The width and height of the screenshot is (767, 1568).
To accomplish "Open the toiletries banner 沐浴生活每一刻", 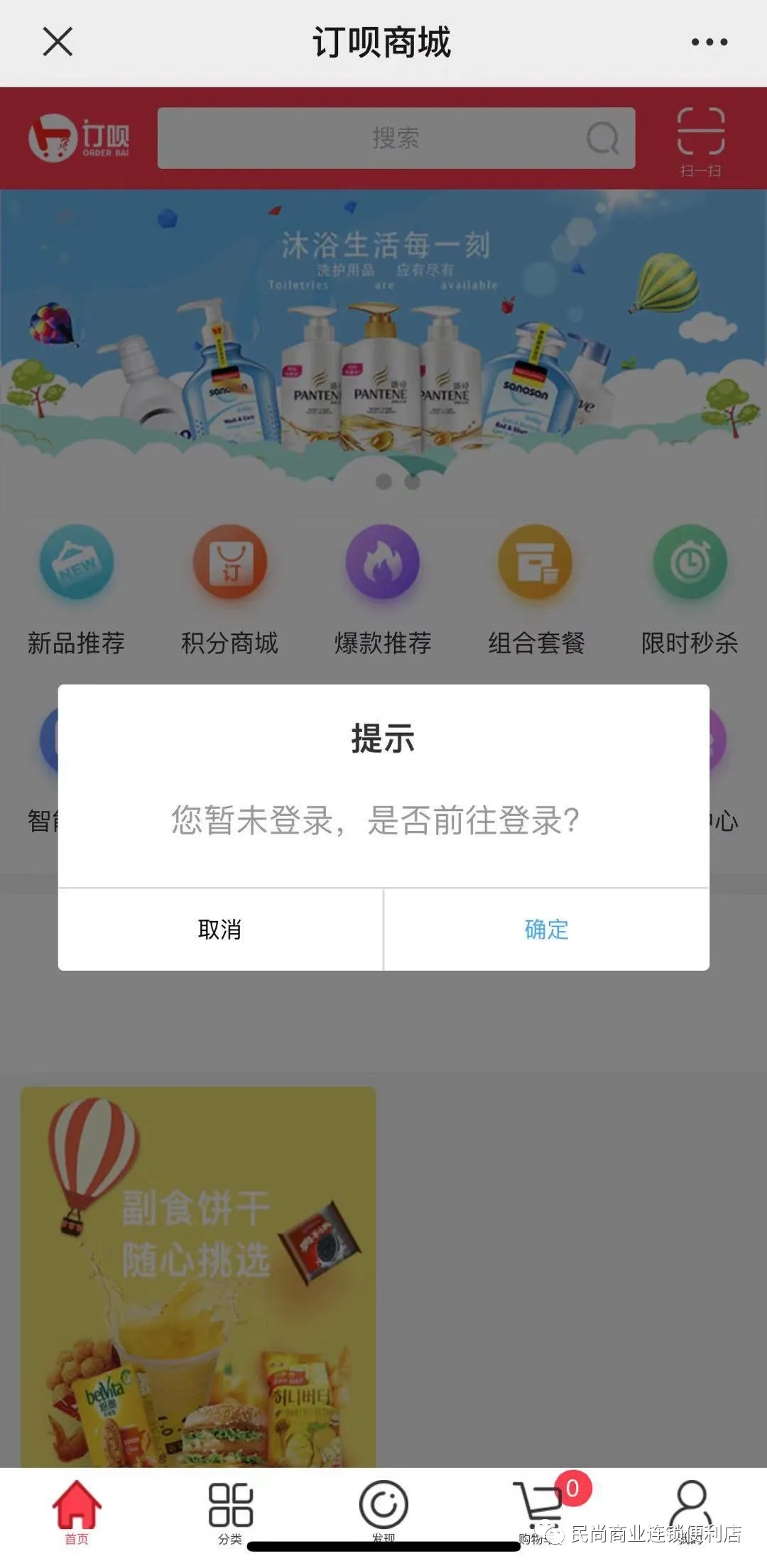I will (383, 341).
